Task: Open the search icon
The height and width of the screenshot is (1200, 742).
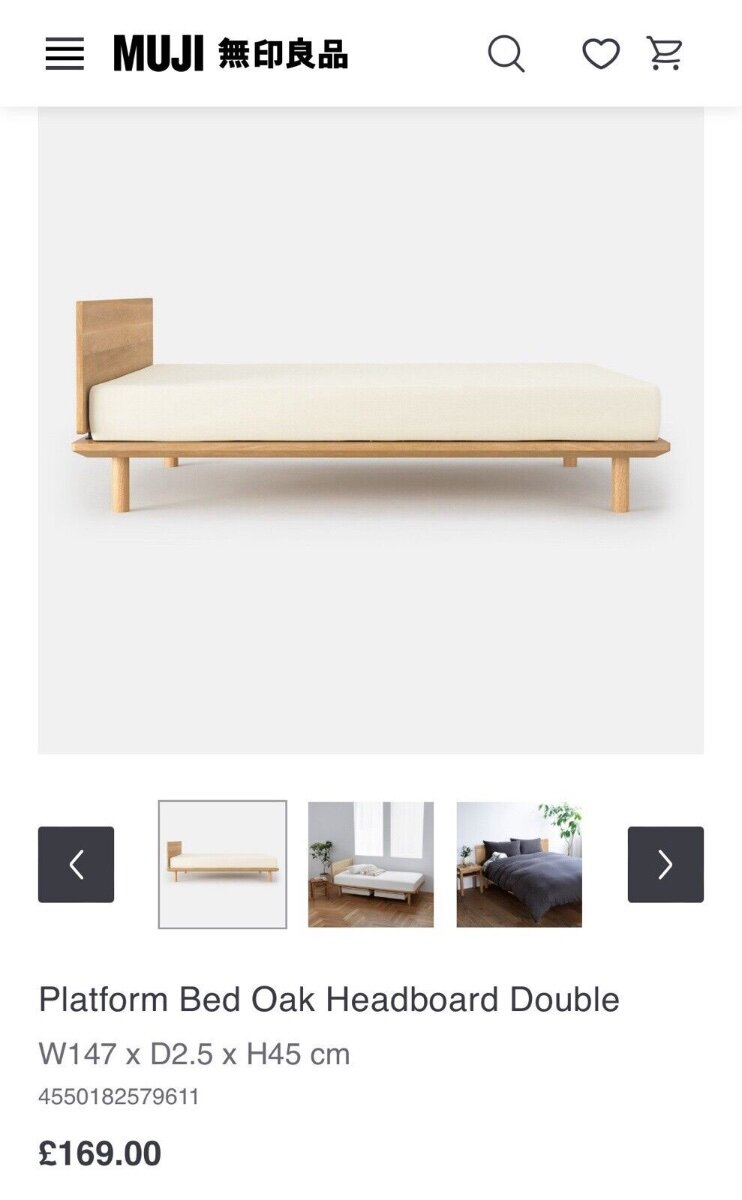Action: 506,53
